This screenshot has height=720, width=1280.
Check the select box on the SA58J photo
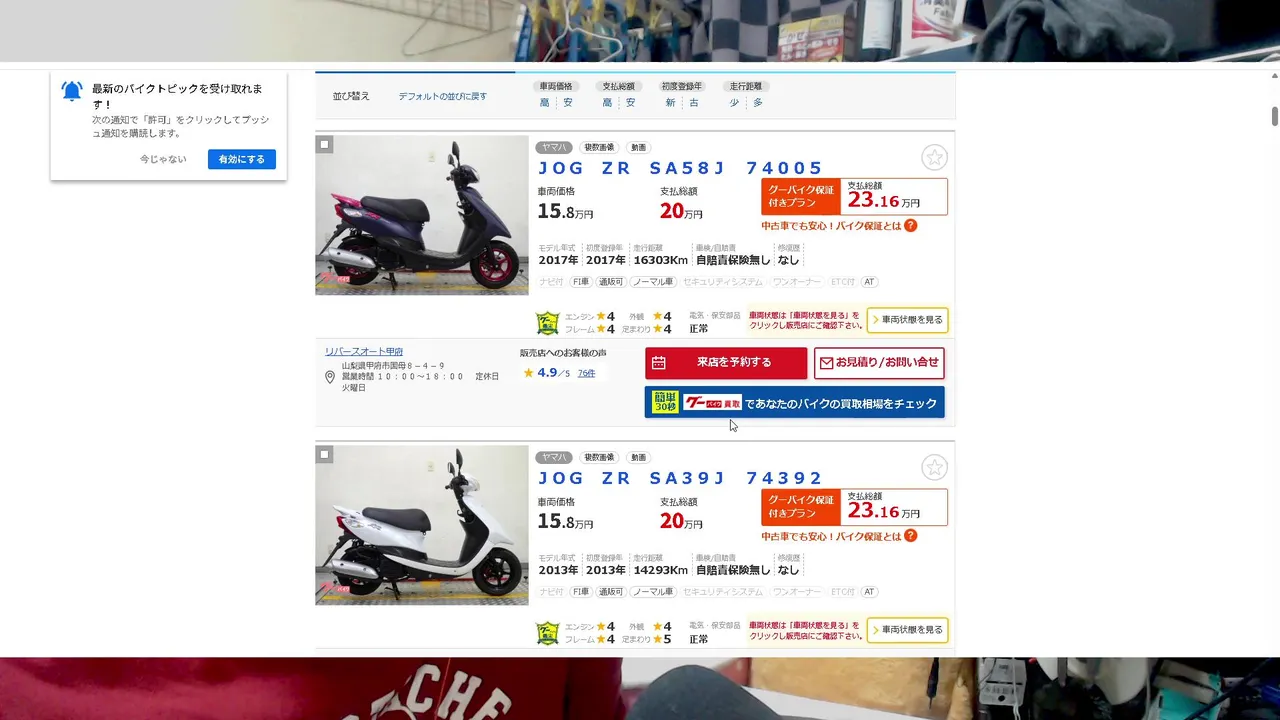pyautogui.click(x=325, y=145)
